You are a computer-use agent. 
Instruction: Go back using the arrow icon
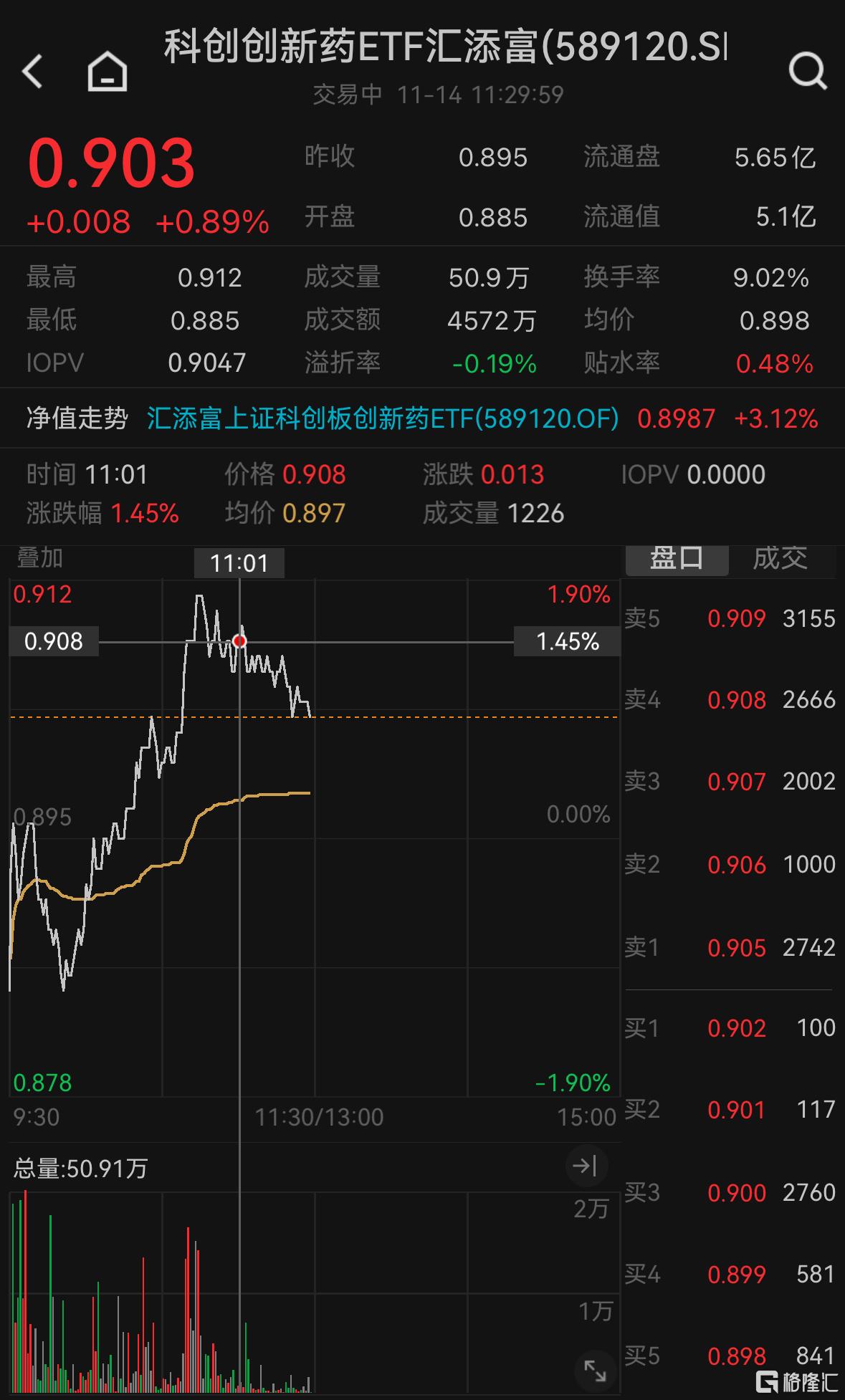click(x=33, y=71)
